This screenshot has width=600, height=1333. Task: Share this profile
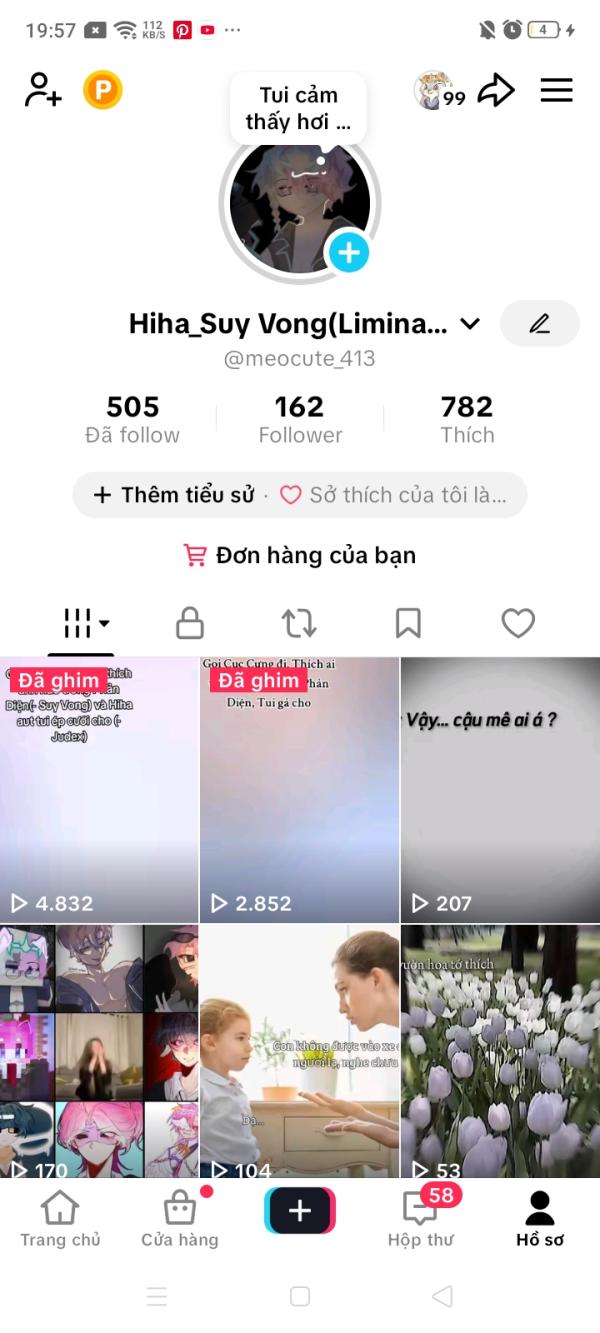point(495,91)
